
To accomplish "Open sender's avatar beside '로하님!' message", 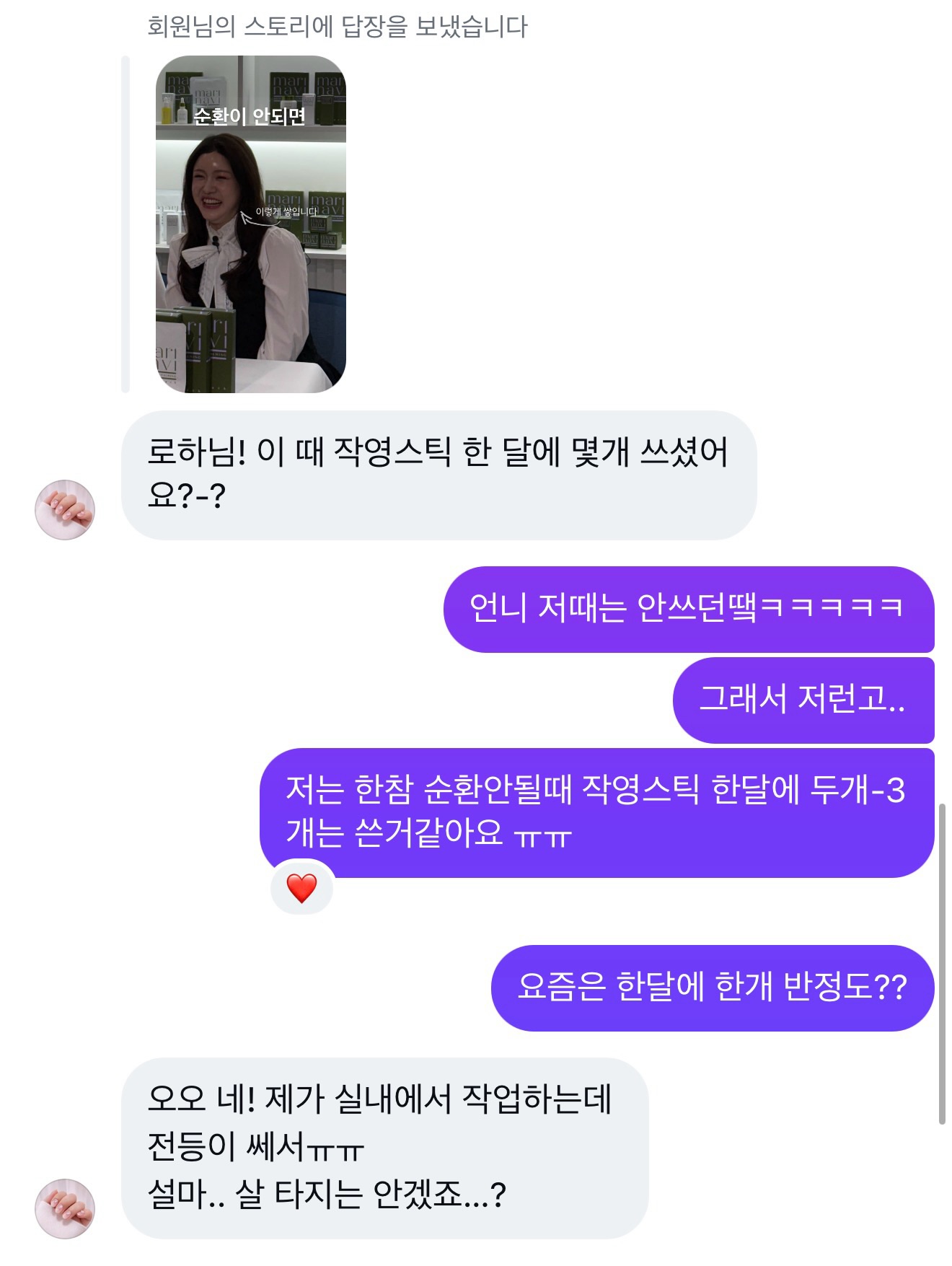I will [65, 509].
